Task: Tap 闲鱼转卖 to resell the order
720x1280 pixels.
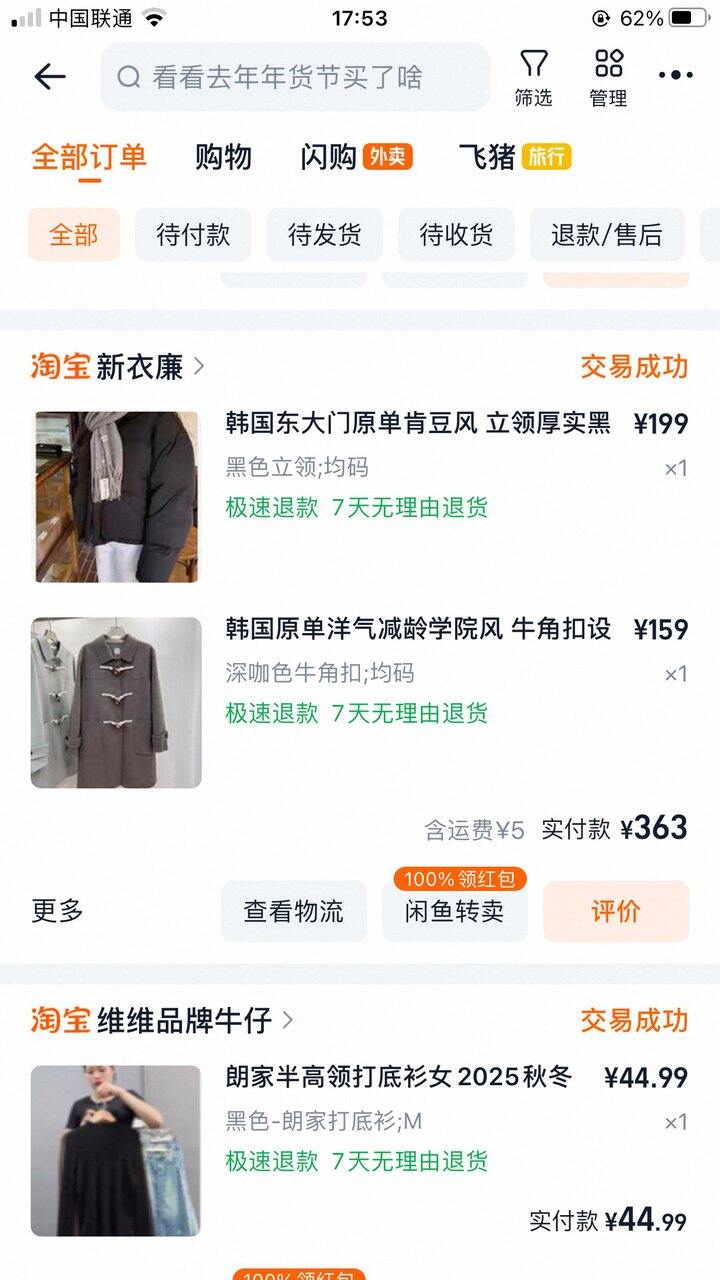Action: (x=454, y=911)
